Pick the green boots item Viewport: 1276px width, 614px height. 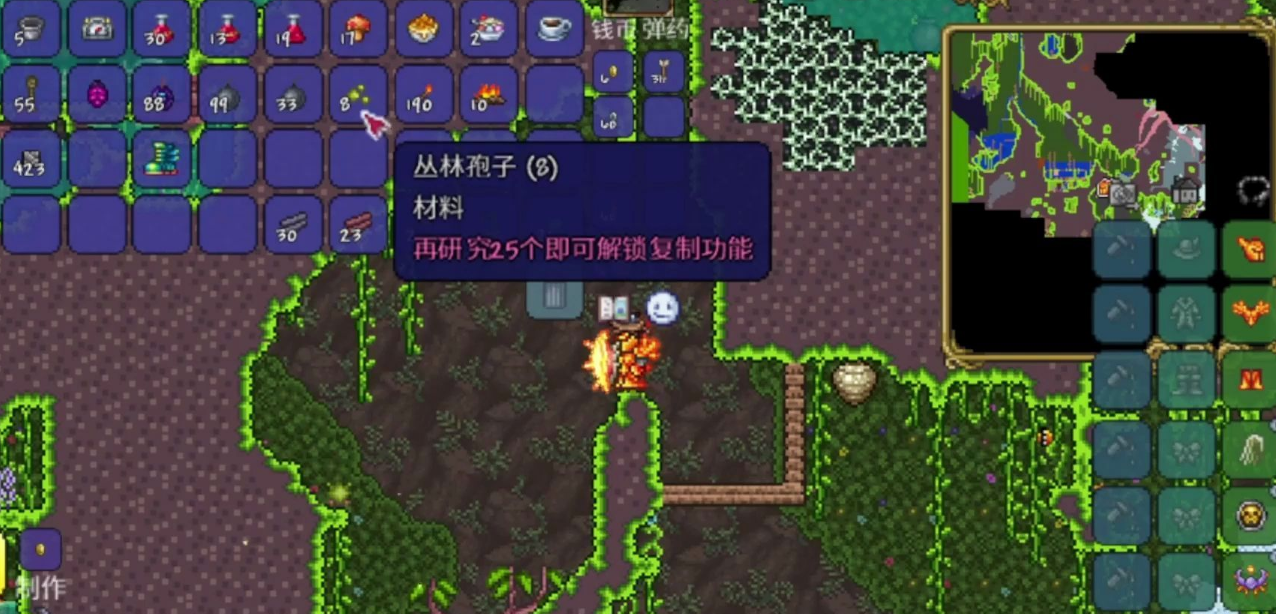pos(162,159)
